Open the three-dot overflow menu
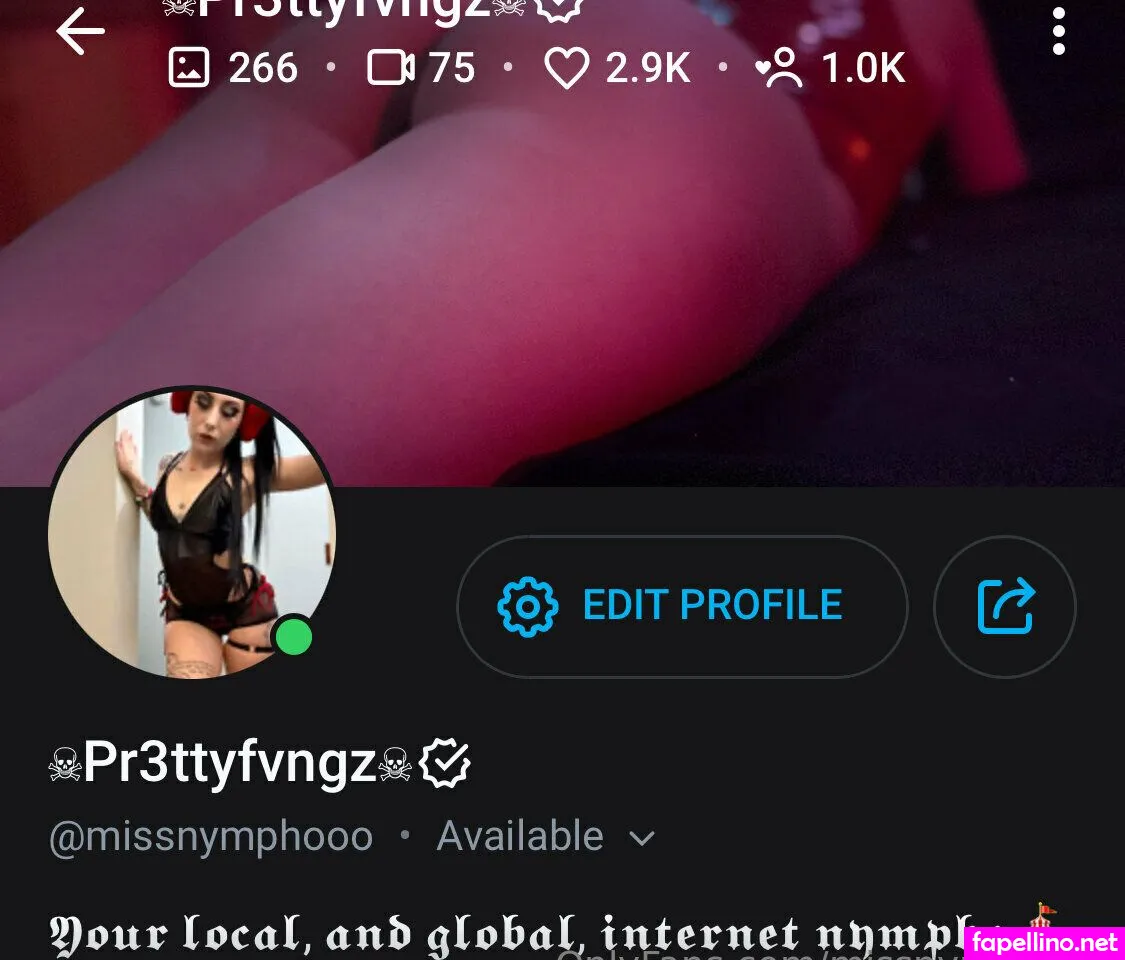The height and width of the screenshot is (960, 1125). point(1058,32)
